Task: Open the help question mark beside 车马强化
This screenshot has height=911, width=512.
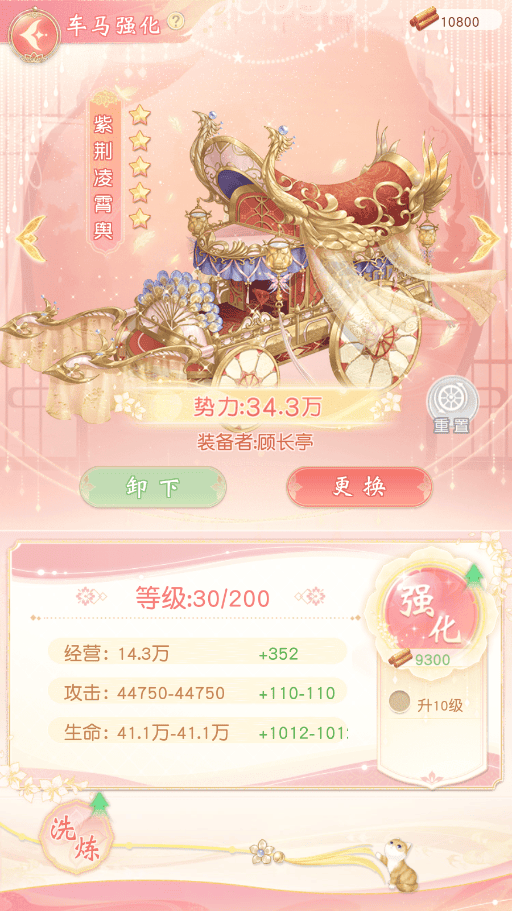Action: click(176, 22)
